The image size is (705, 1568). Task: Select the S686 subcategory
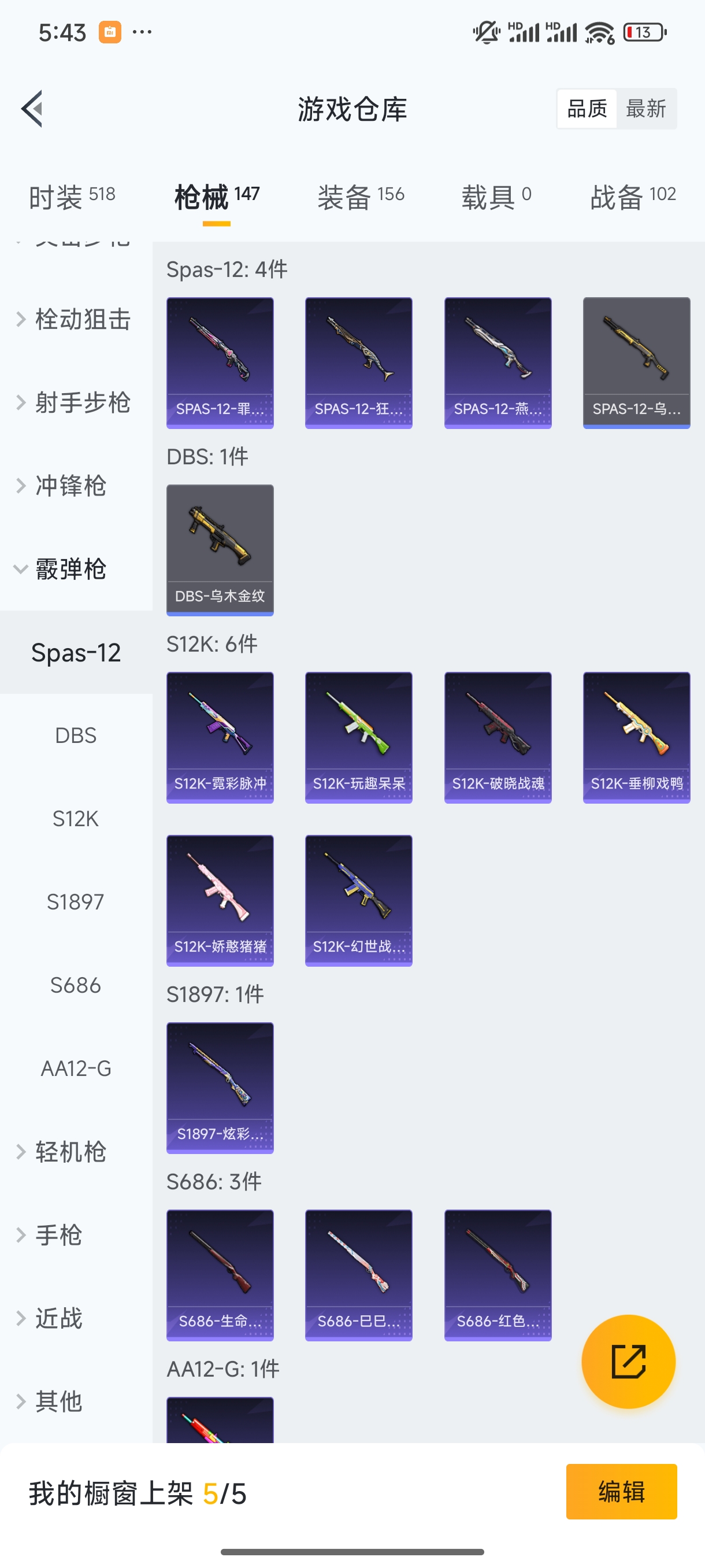(76, 985)
